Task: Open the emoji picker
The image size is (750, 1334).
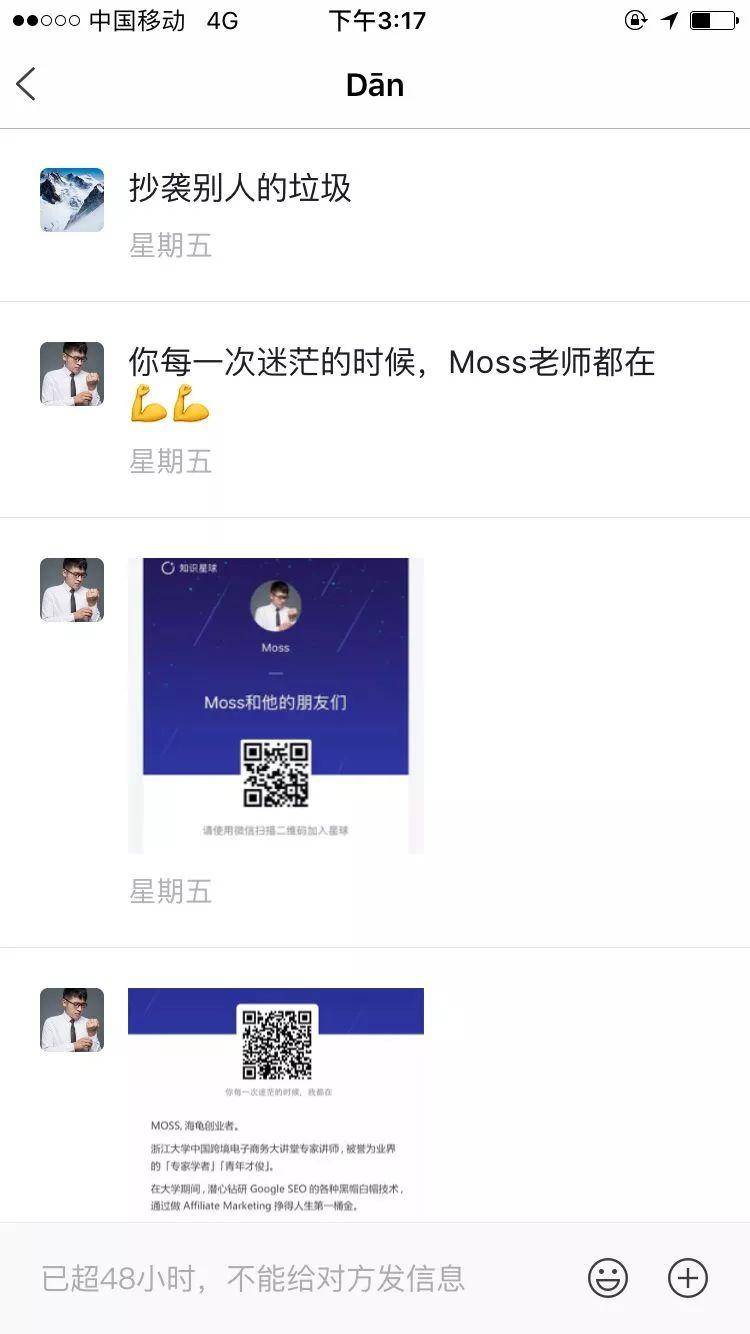Action: (607, 1277)
